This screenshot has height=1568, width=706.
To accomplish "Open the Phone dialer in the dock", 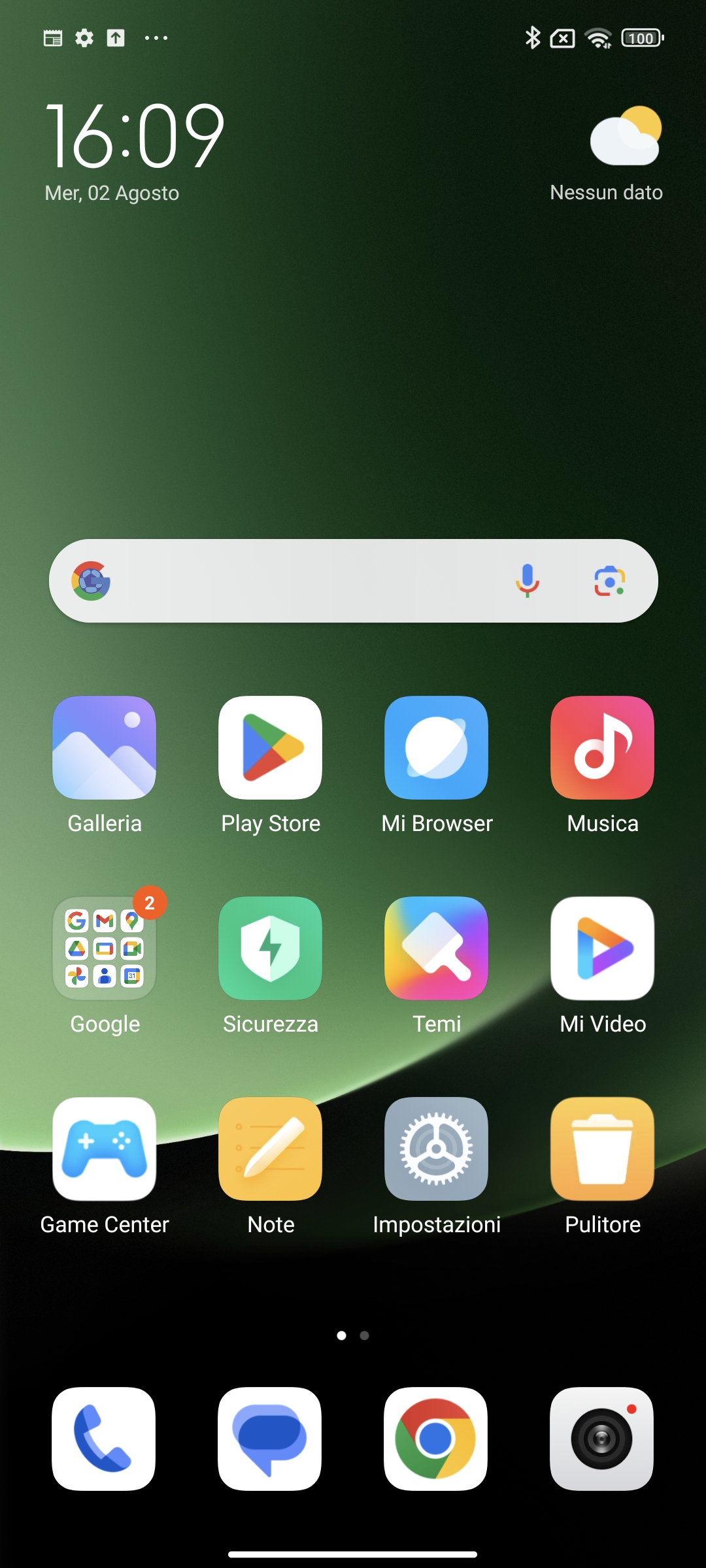I will 104,1439.
